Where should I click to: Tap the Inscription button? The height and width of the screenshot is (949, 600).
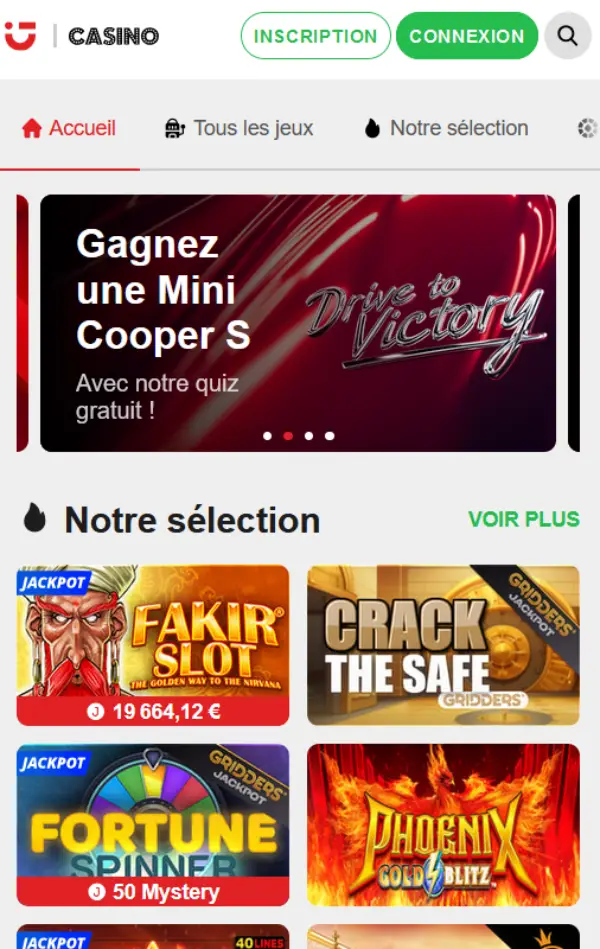[x=315, y=36]
